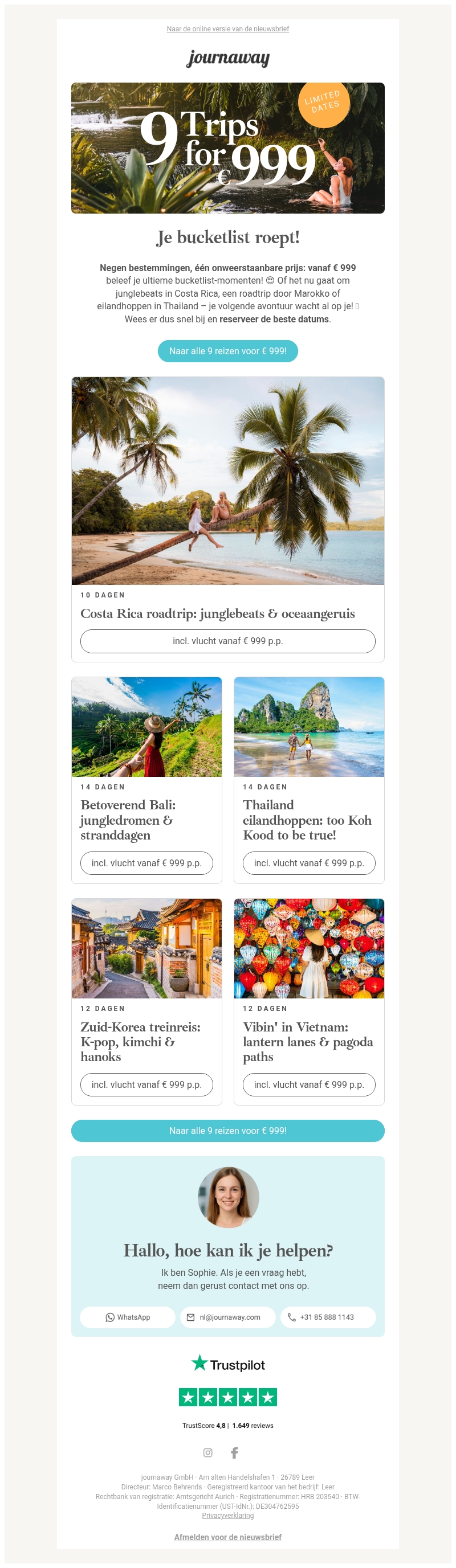The width and height of the screenshot is (456, 1568).
Task: Open the Zuid-Korea treinreis photo card
Action: tap(146, 948)
